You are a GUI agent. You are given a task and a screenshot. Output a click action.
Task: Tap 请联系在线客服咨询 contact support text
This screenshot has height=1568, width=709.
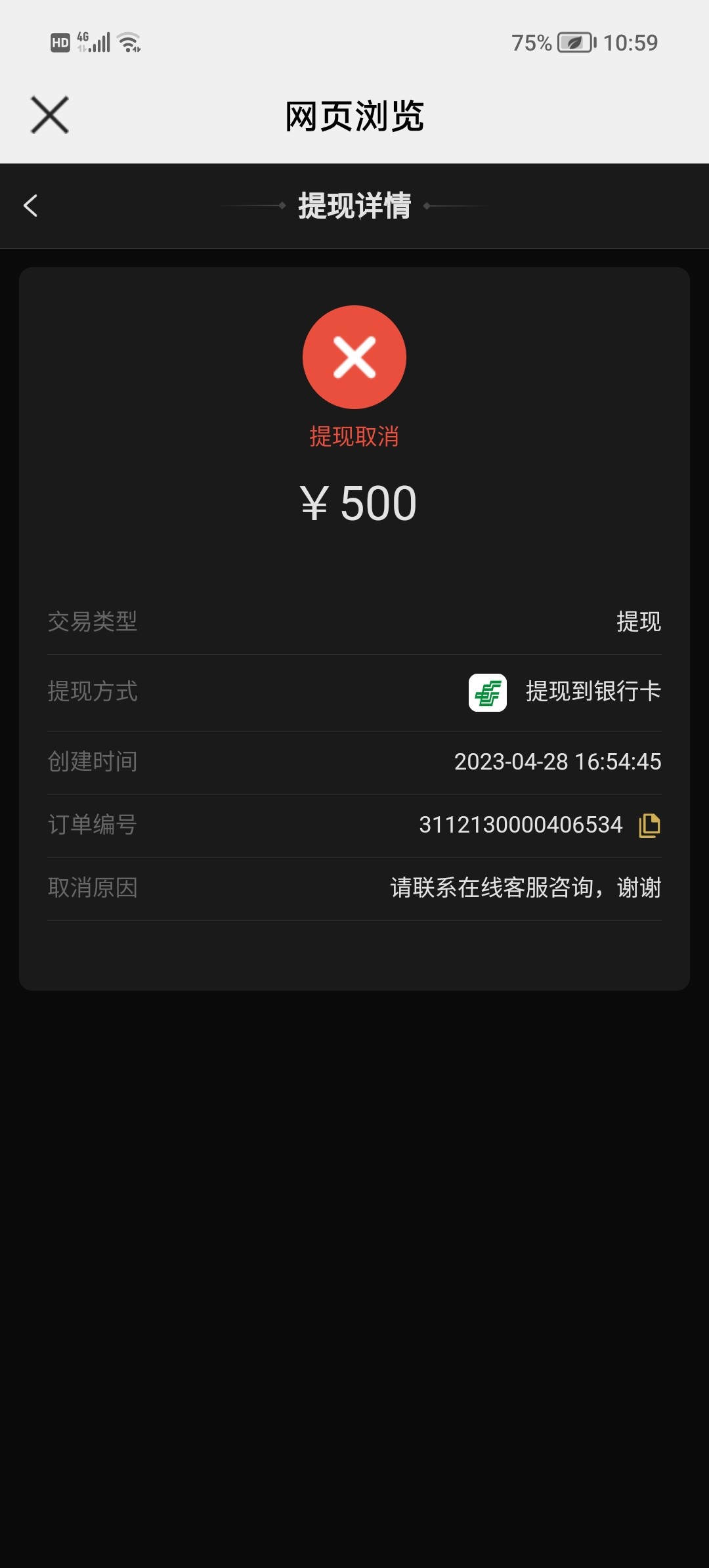click(x=525, y=888)
